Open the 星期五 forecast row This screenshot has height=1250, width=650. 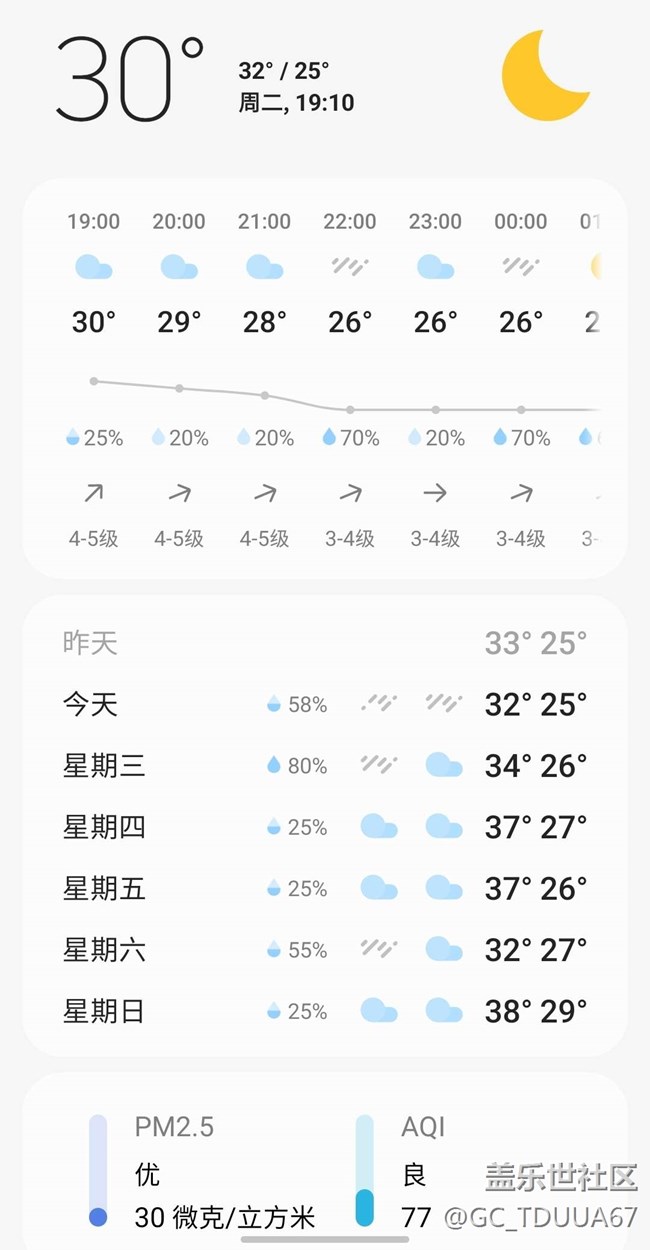(x=324, y=888)
